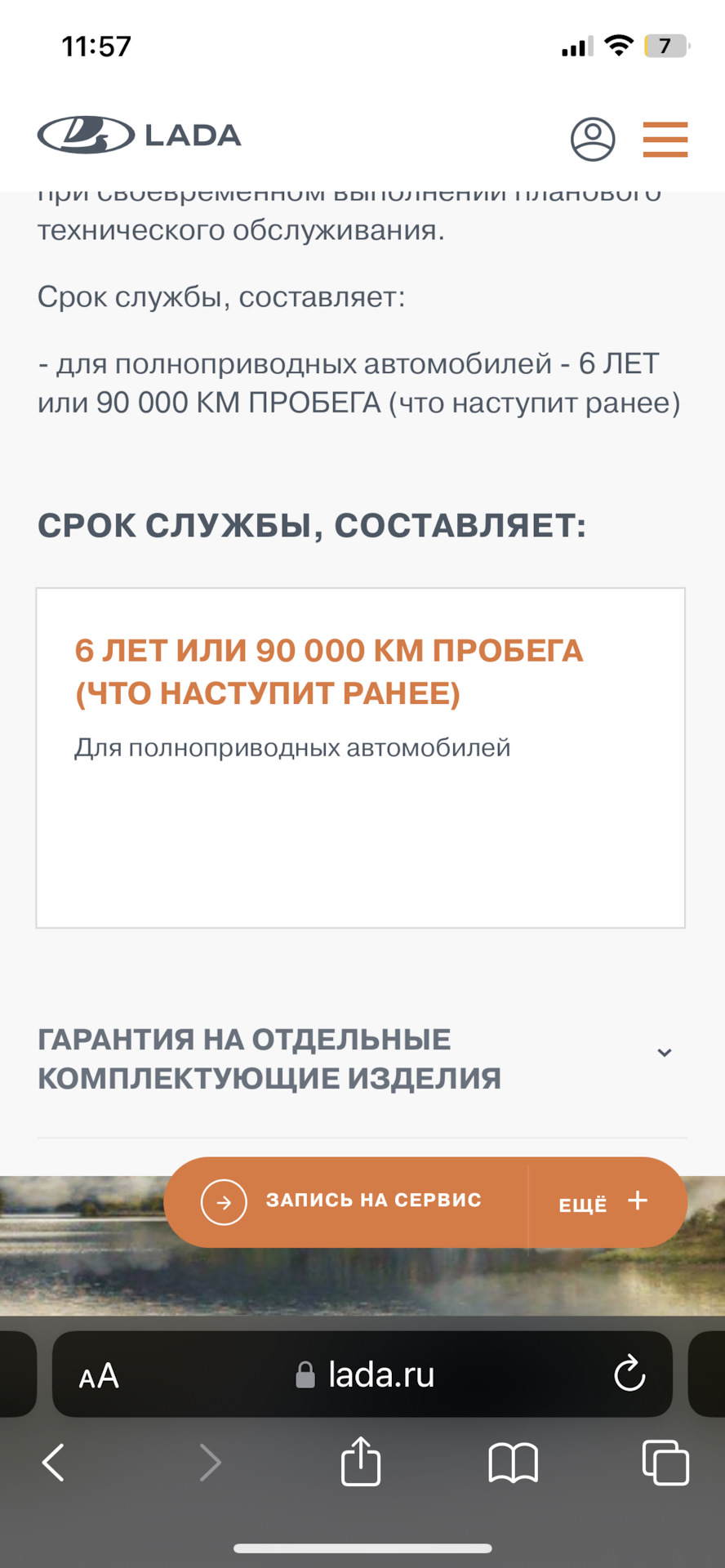Share this page
Image resolution: width=725 pixels, height=1568 pixels.
(x=361, y=1461)
